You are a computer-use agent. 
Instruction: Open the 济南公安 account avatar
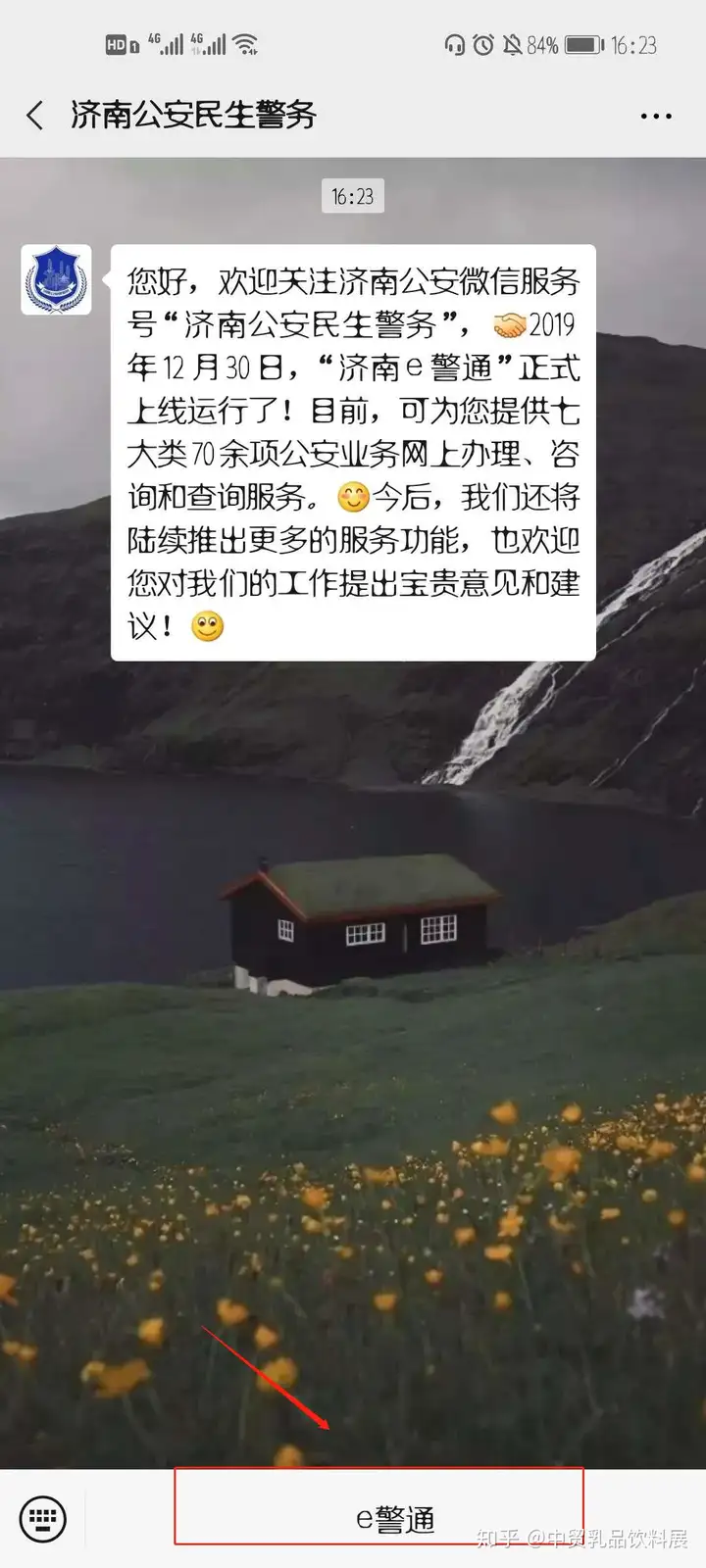click(57, 280)
